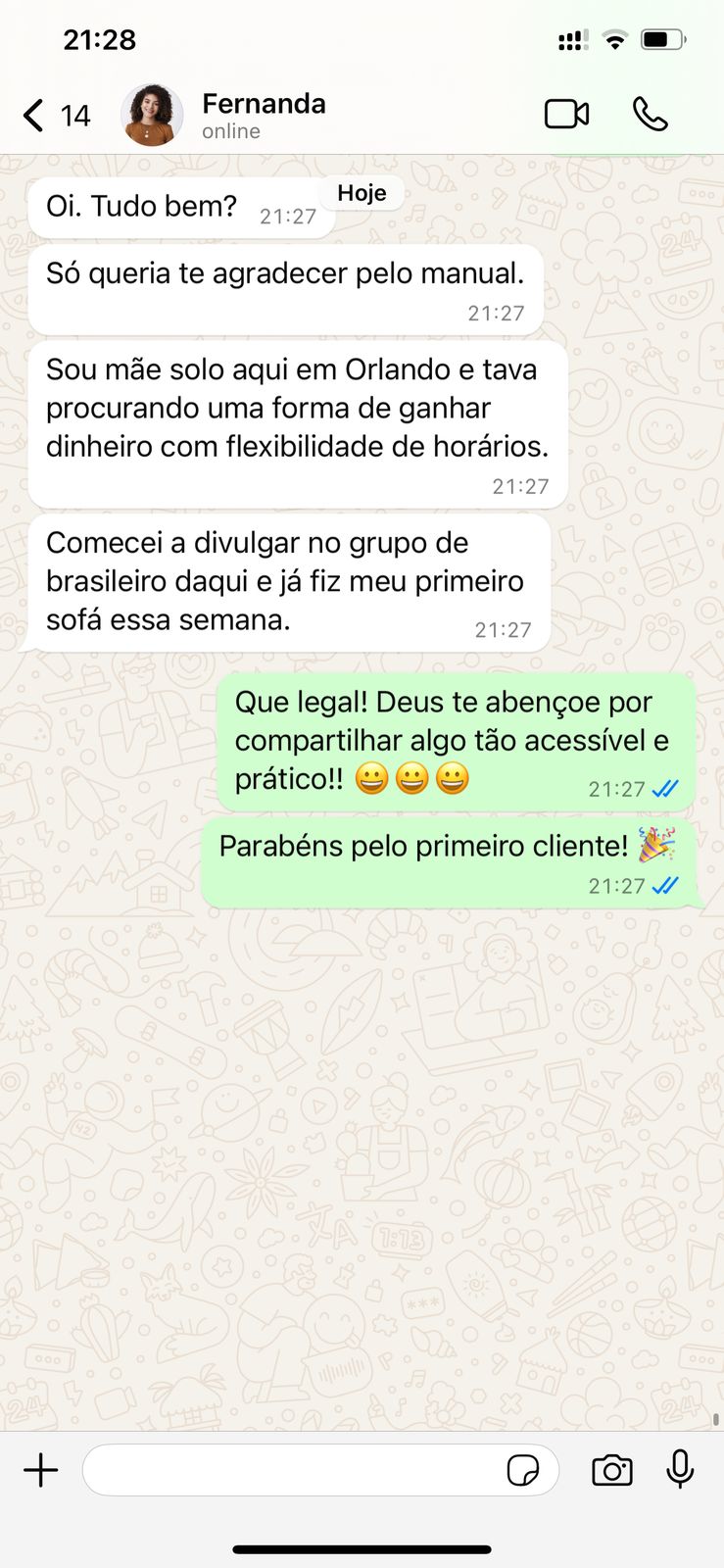The height and width of the screenshot is (1568, 724).
Task: Start a voice call with Fernanda
Action: [650, 115]
